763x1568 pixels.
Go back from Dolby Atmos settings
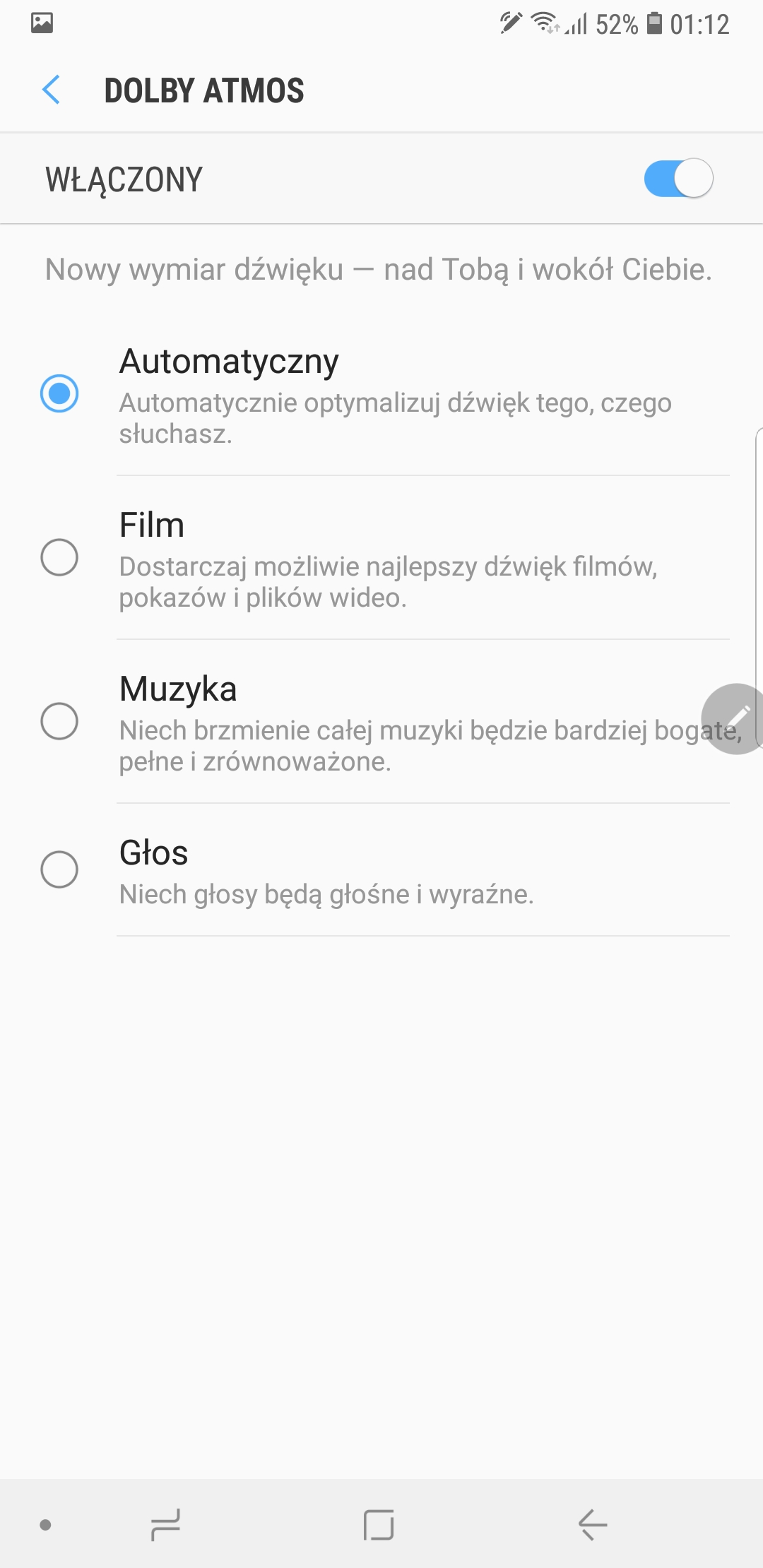[52, 90]
